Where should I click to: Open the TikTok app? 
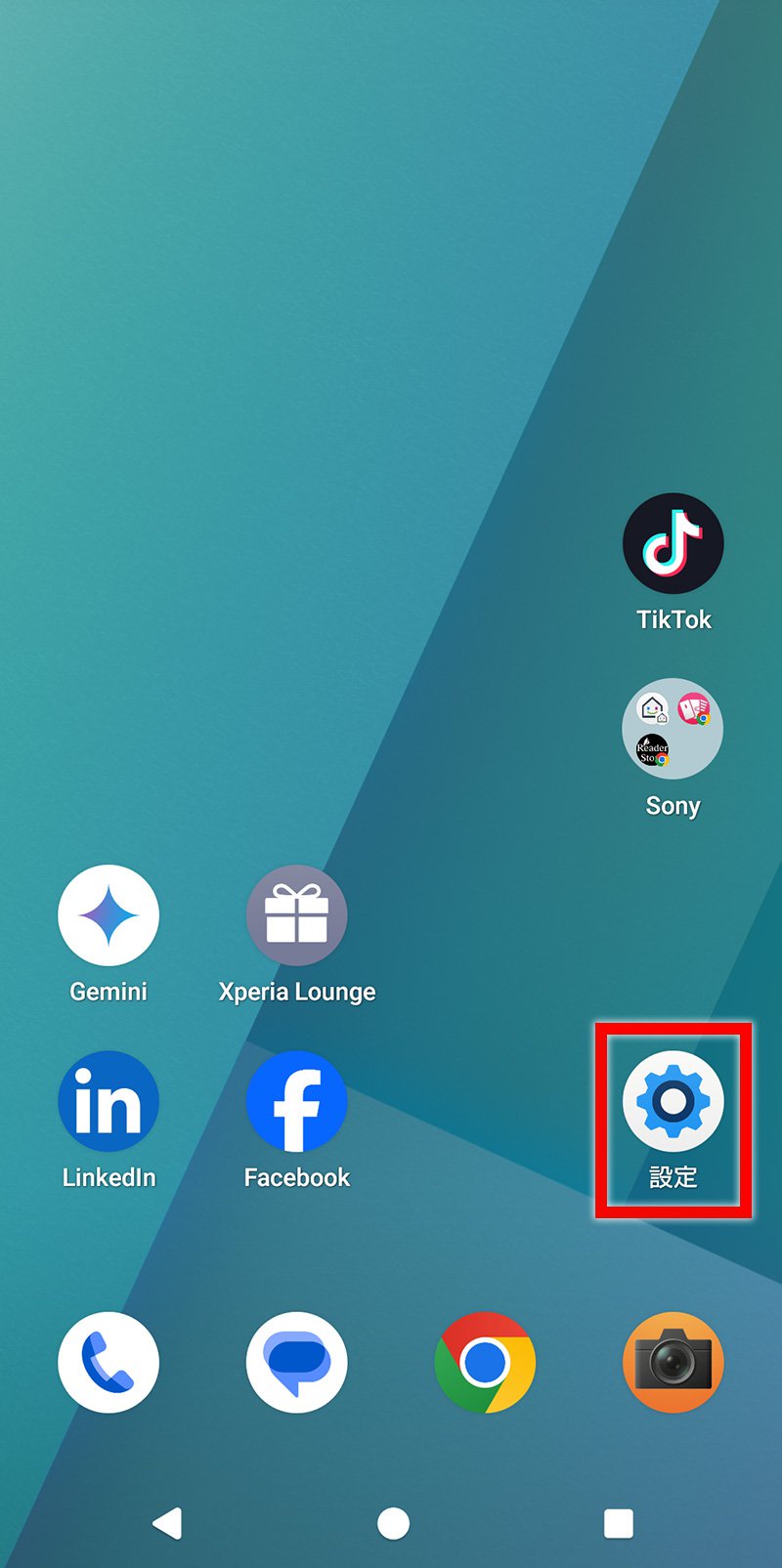[673, 544]
